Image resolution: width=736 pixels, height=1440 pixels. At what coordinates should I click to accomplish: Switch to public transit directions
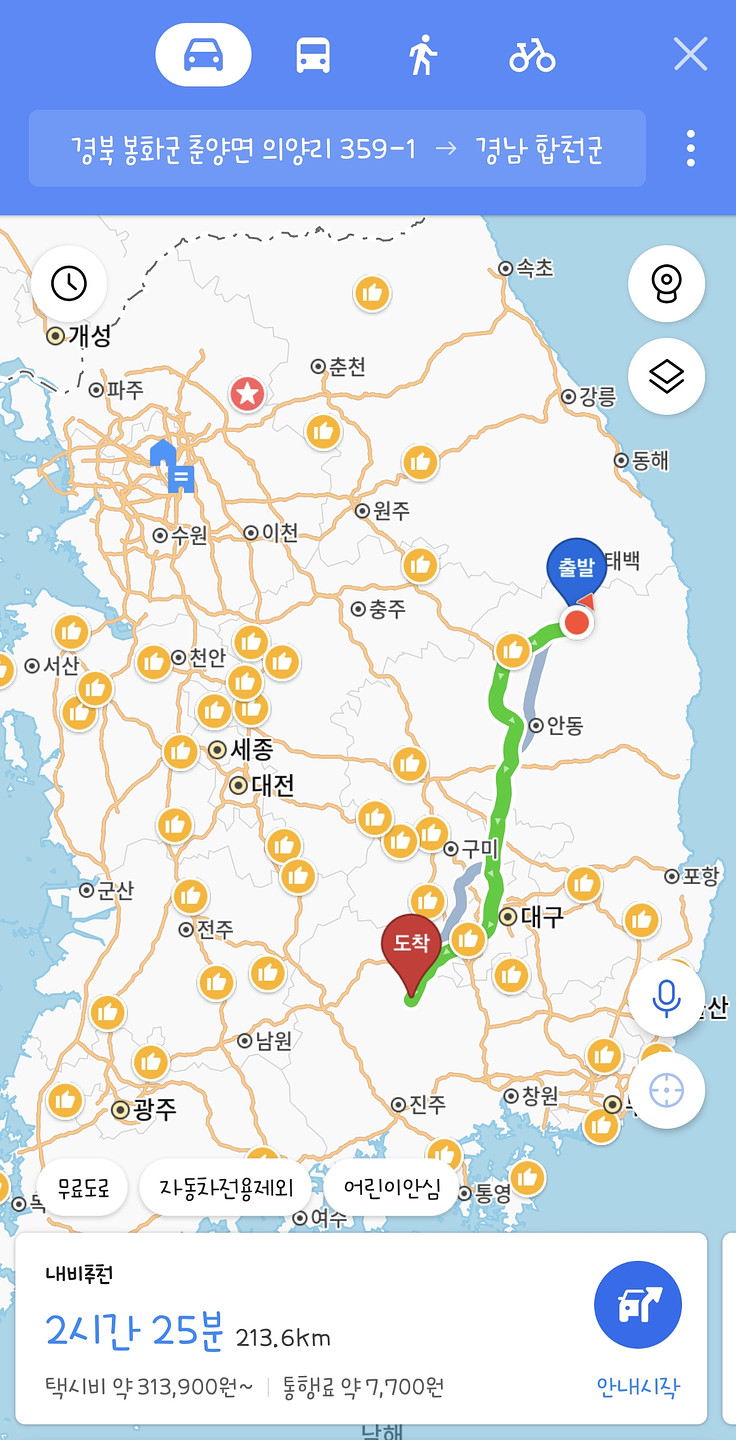click(313, 55)
